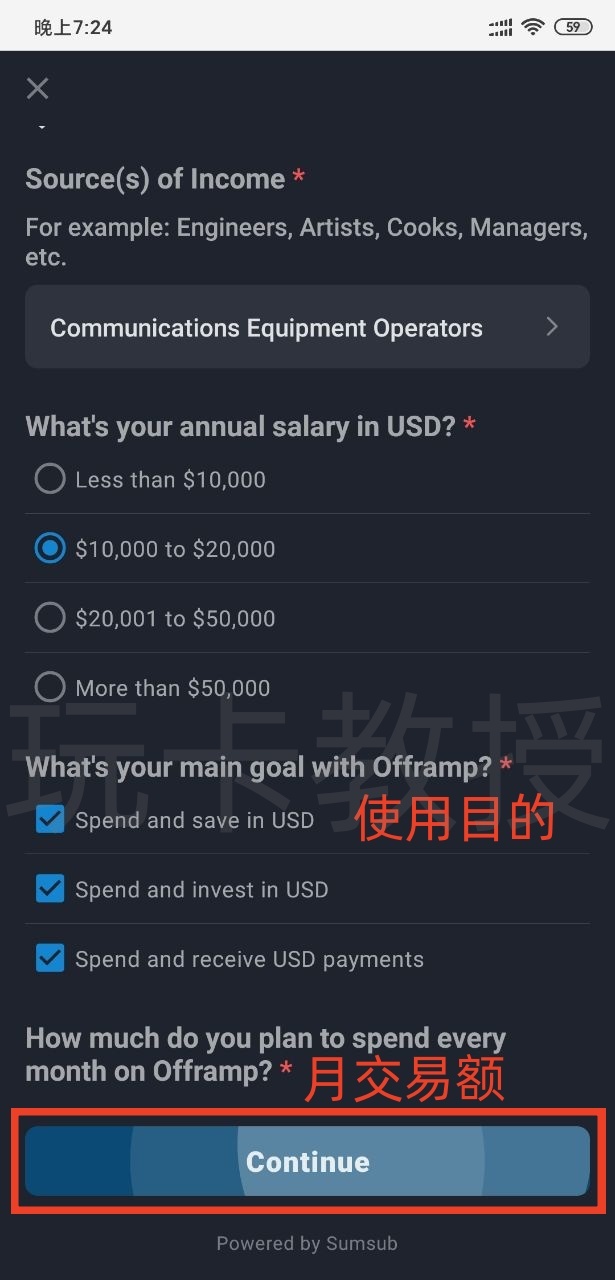Uncheck Spend and save in USD
Screen dimensions: 615x1280
50,820
